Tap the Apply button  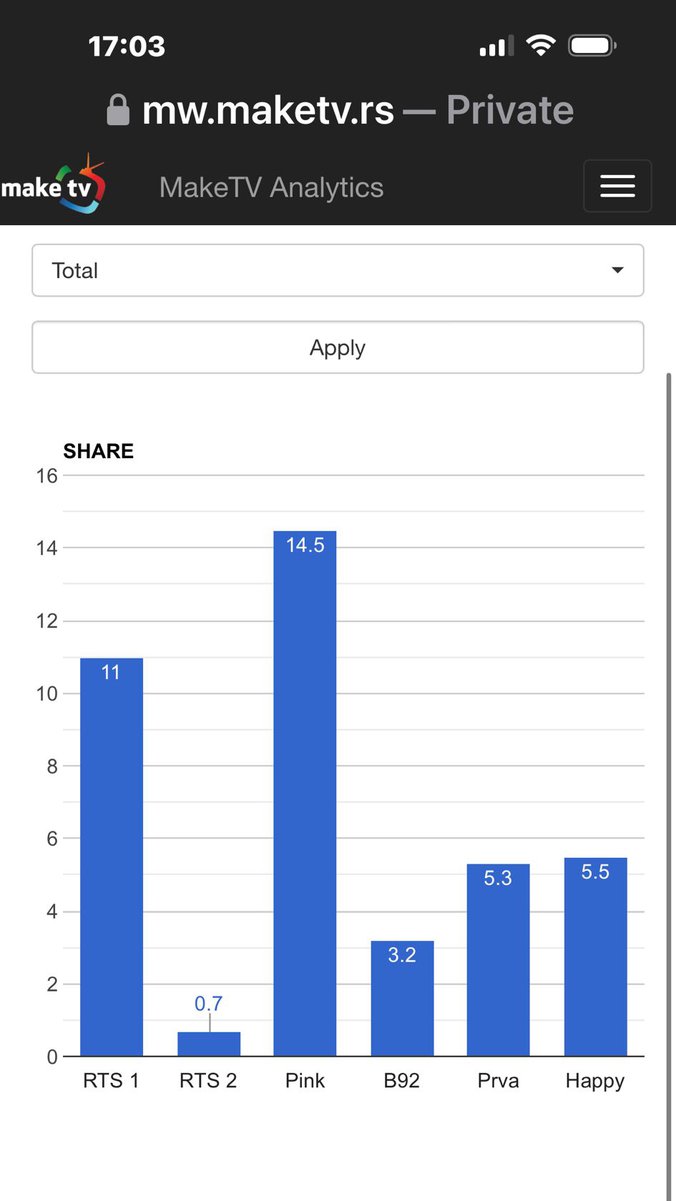click(338, 348)
